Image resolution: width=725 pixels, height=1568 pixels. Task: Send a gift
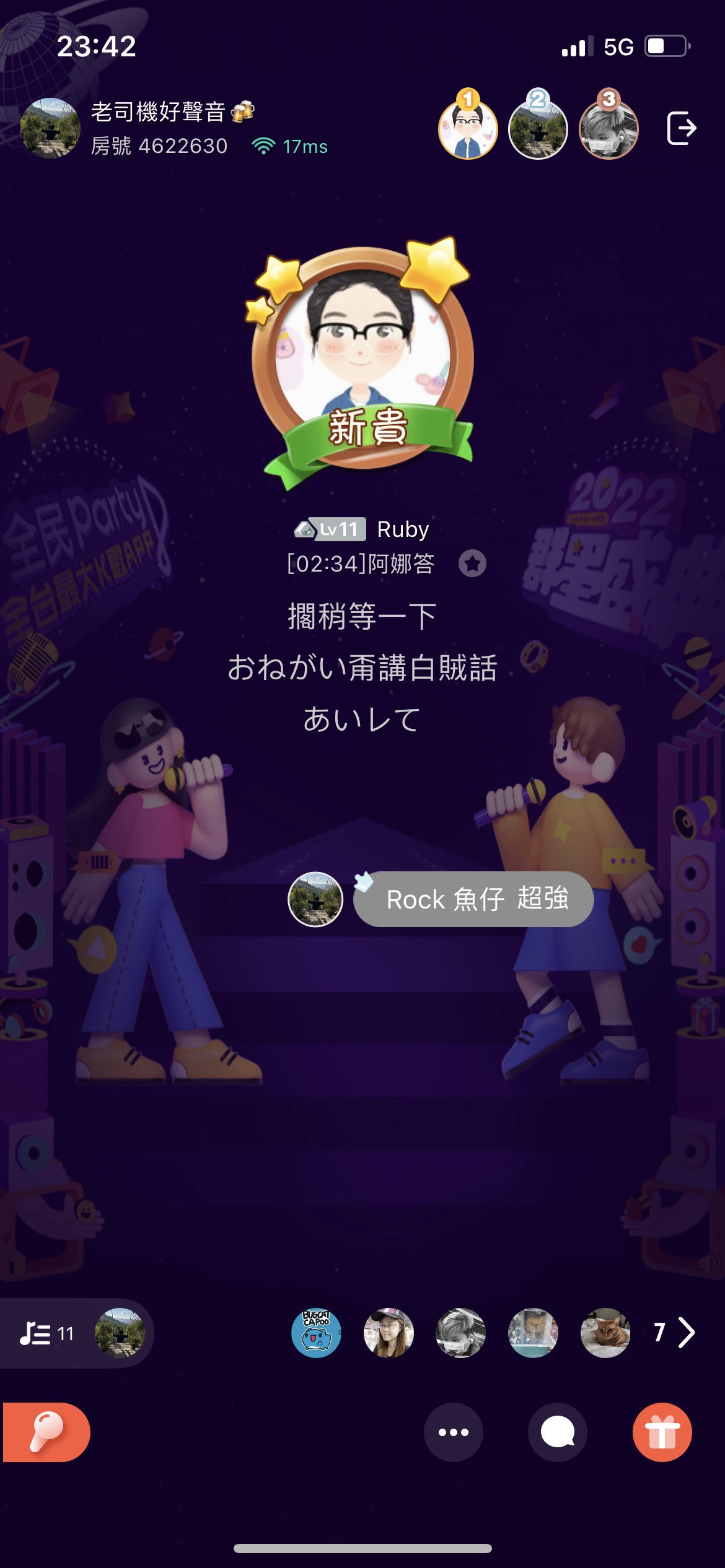662,1432
